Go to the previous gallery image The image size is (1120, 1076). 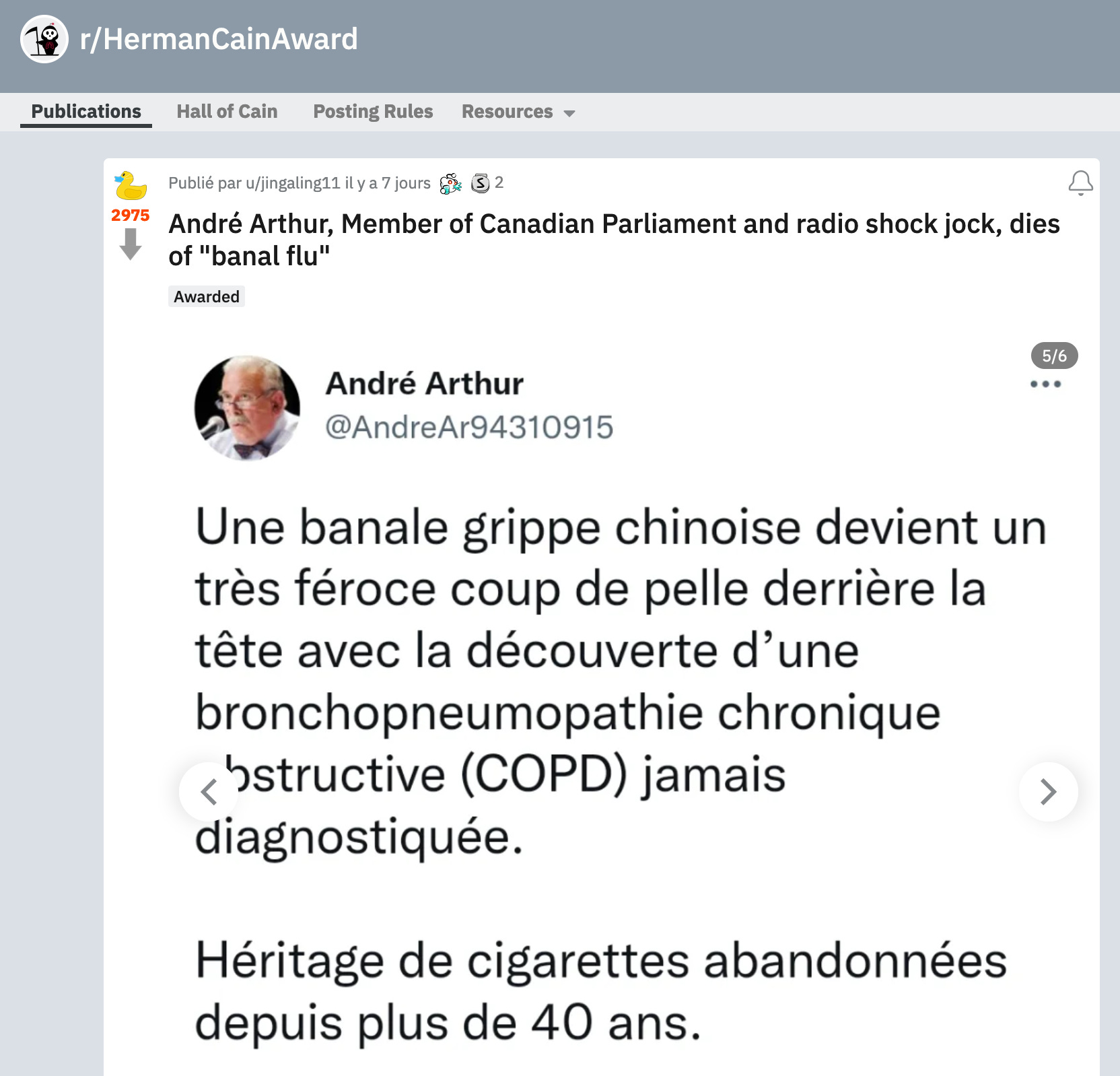pos(209,791)
